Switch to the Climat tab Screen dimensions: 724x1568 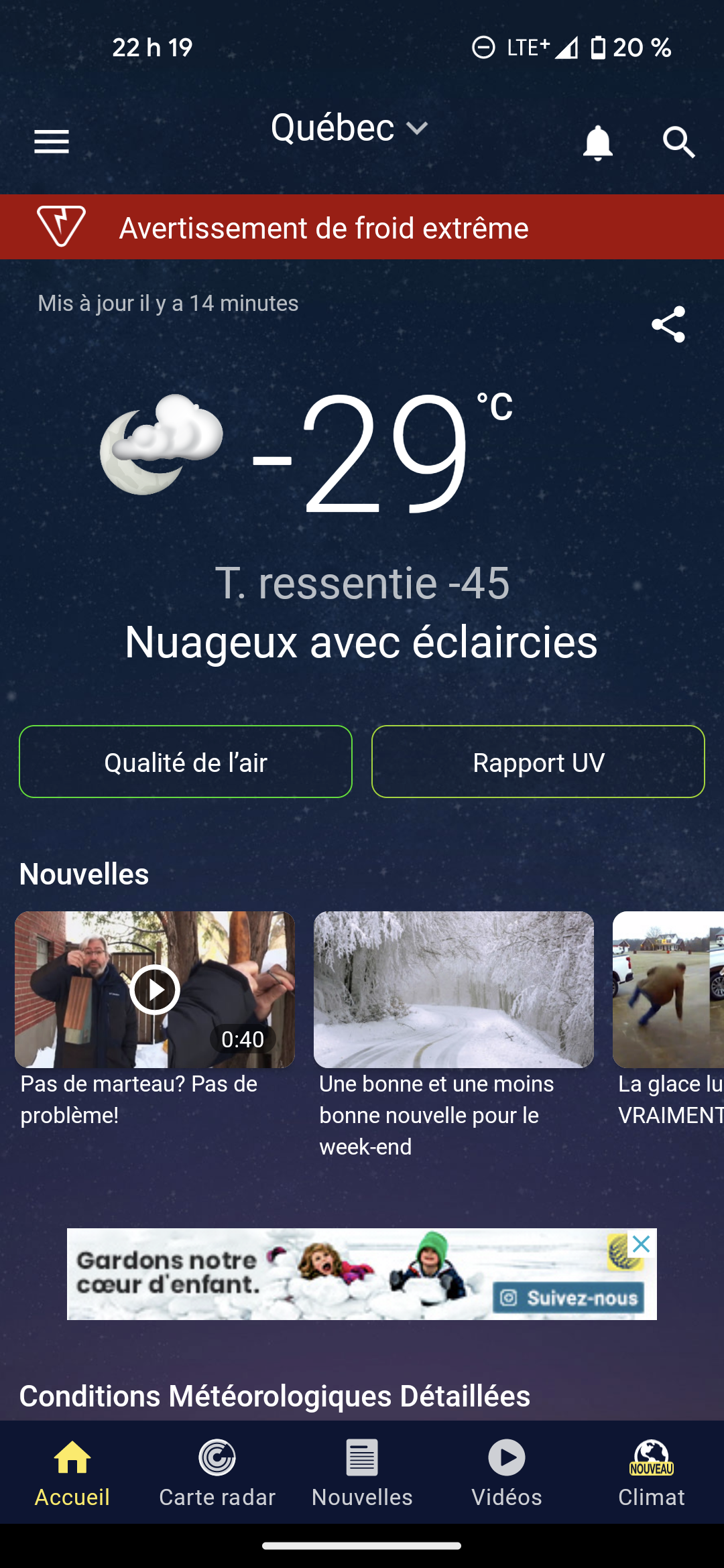pos(652,1472)
